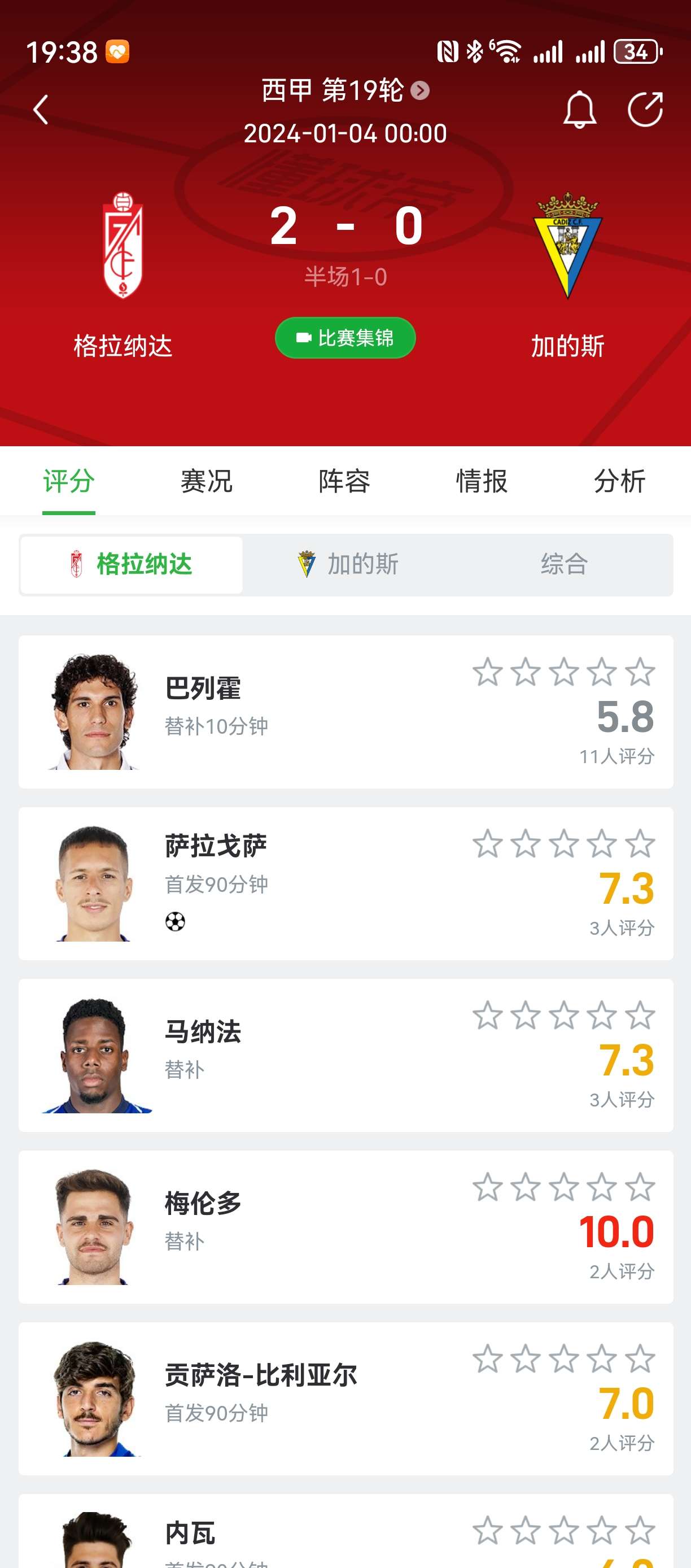Open 贡萨洛-比利亚尔's player card
The height and width of the screenshot is (1568, 691).
tap(345, 1398)
